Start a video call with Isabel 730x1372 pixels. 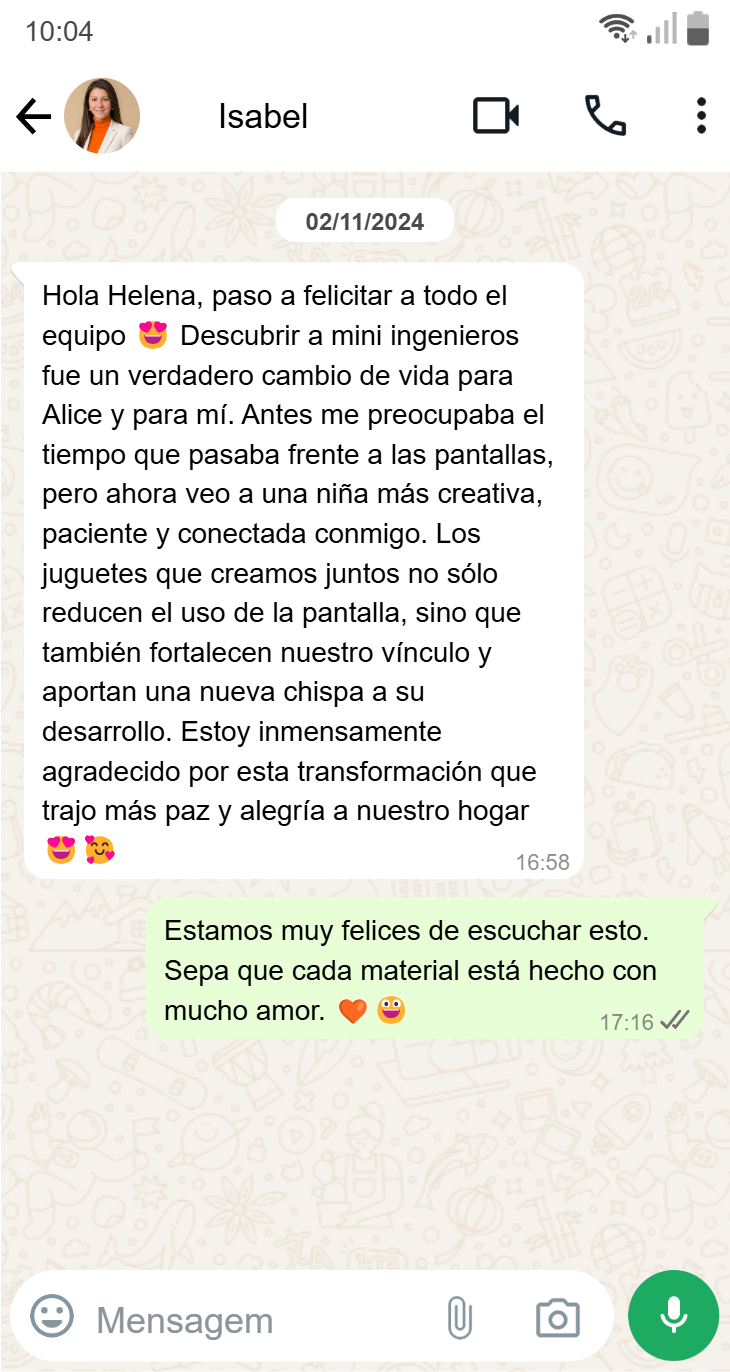[x=496, y=116]
